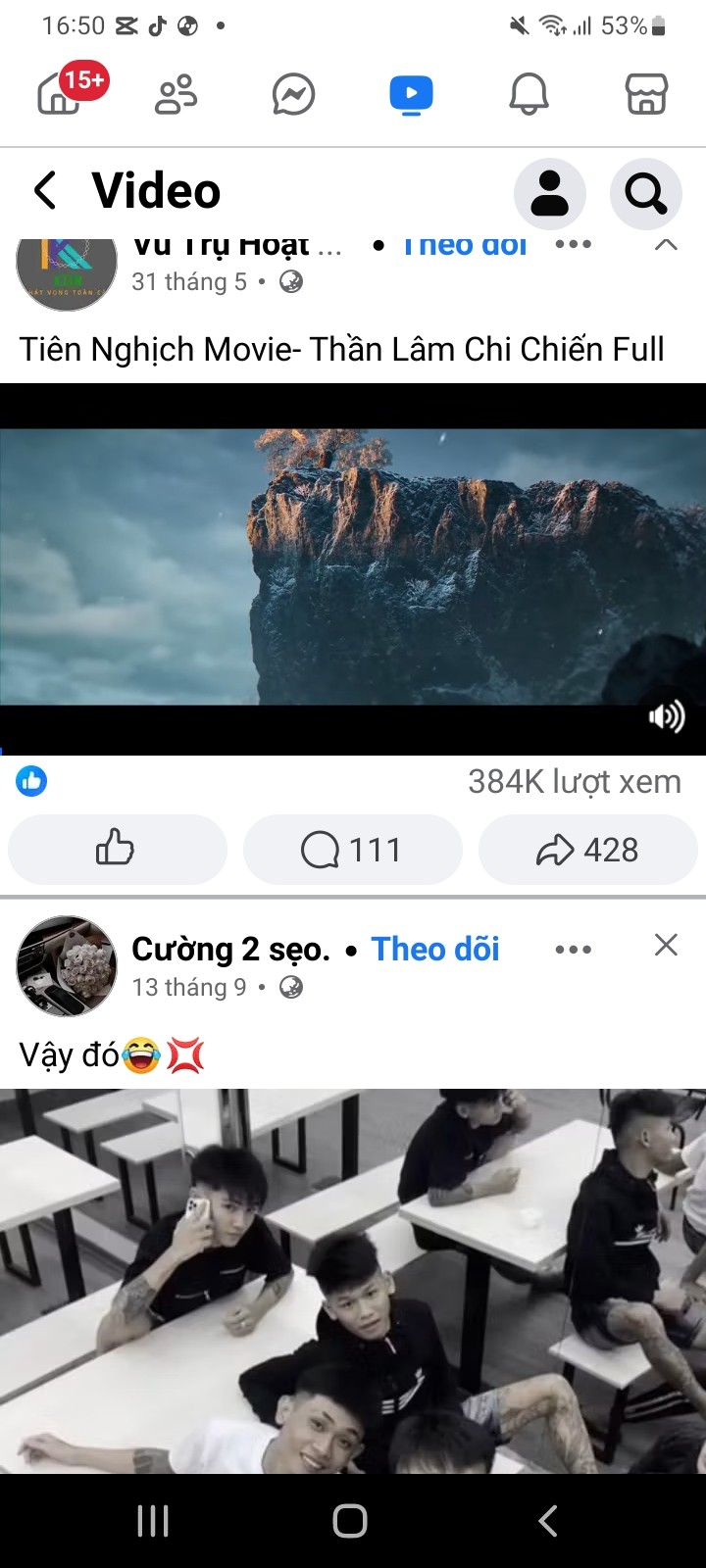
Task: Like the Tiên Nghịch Movie video
Action: pos(117,849)
